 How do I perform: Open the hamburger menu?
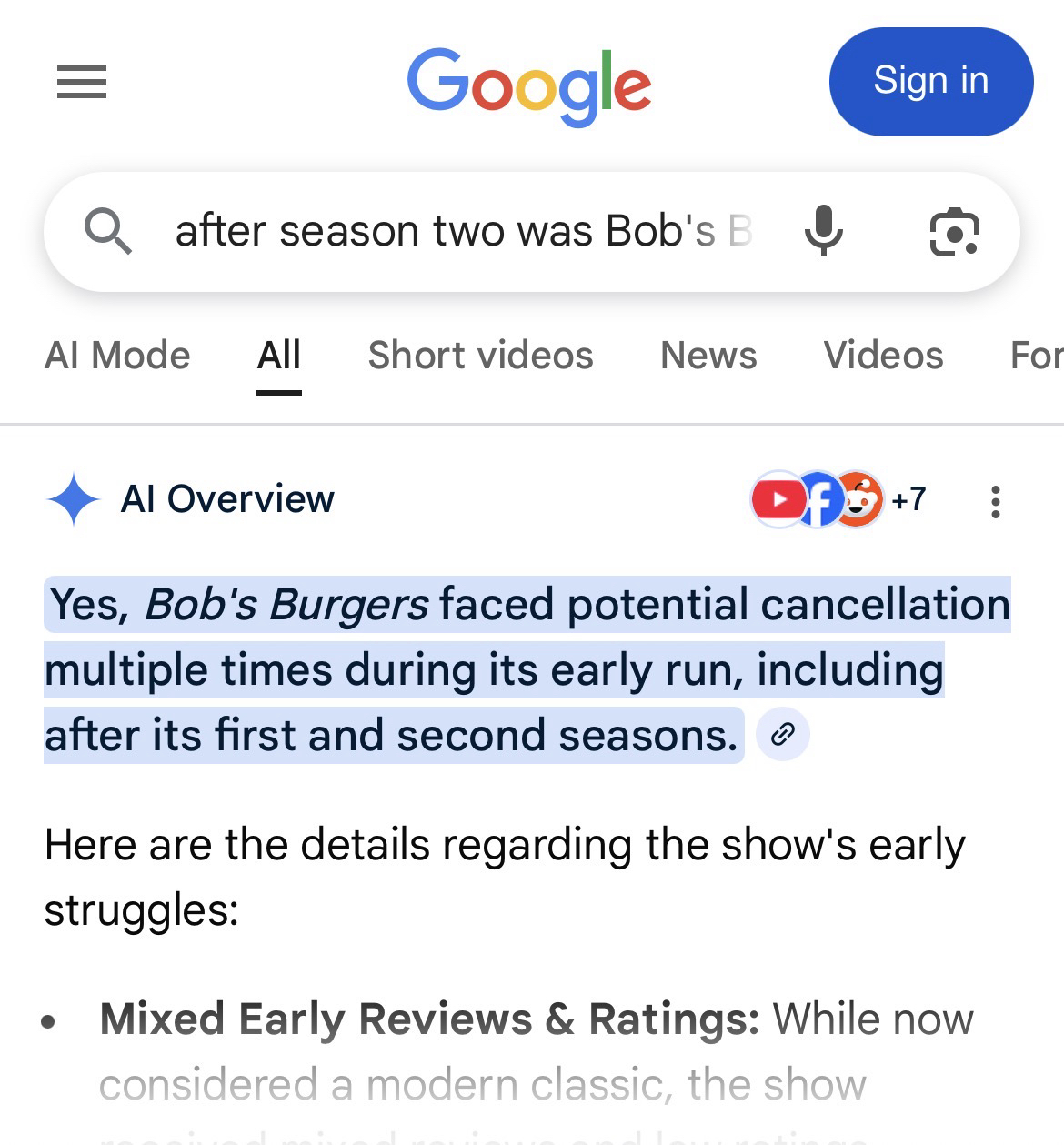[82, 82]
